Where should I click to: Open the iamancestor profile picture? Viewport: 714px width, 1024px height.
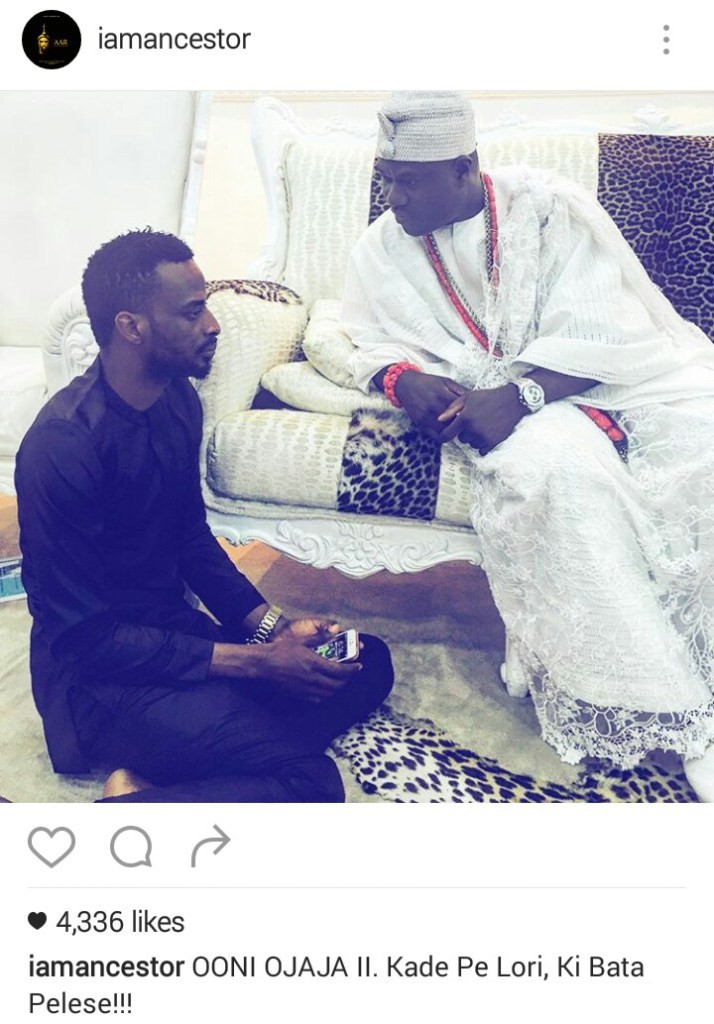point(51,40)
